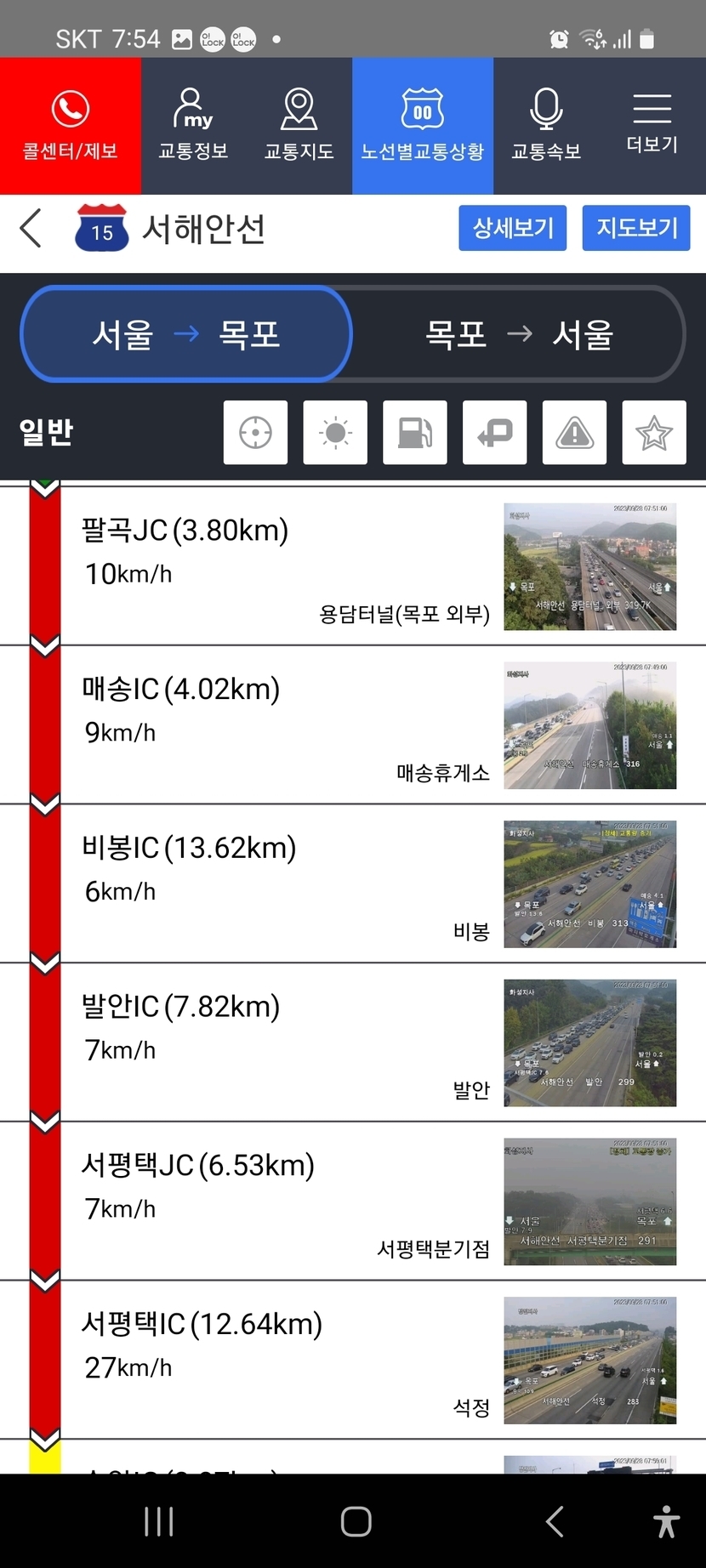Go back from the 서해안선 page
The image size is (706, 1568).
coord(31,229)
